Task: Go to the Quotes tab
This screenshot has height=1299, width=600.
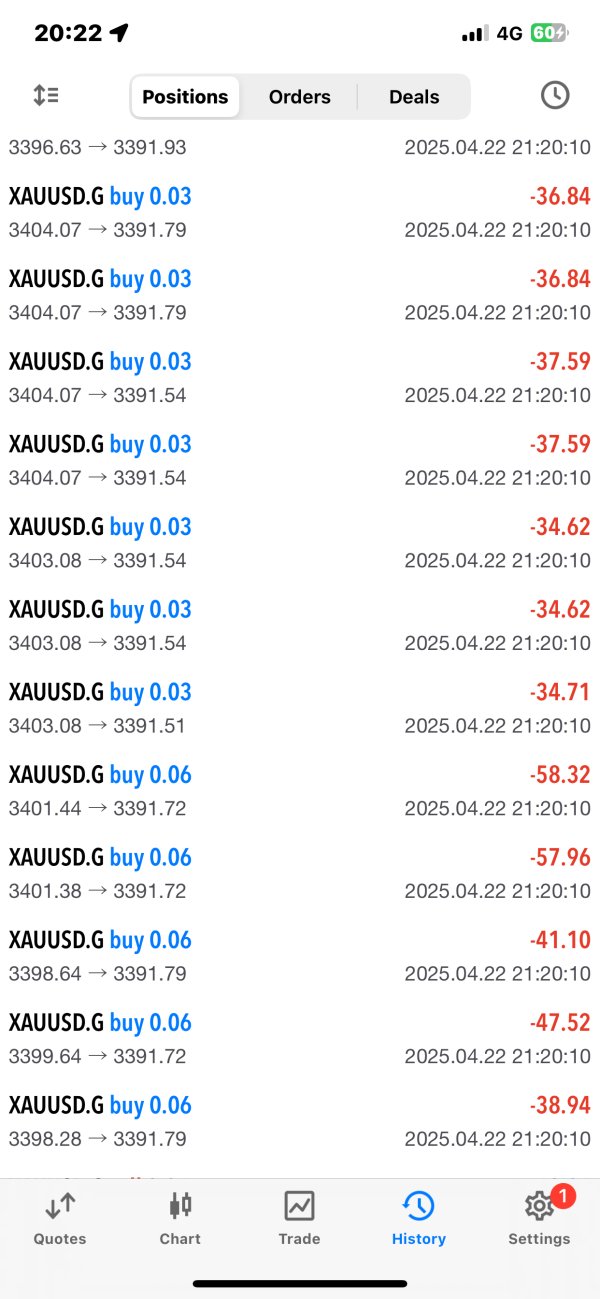Action: (x=60, y=1219)
